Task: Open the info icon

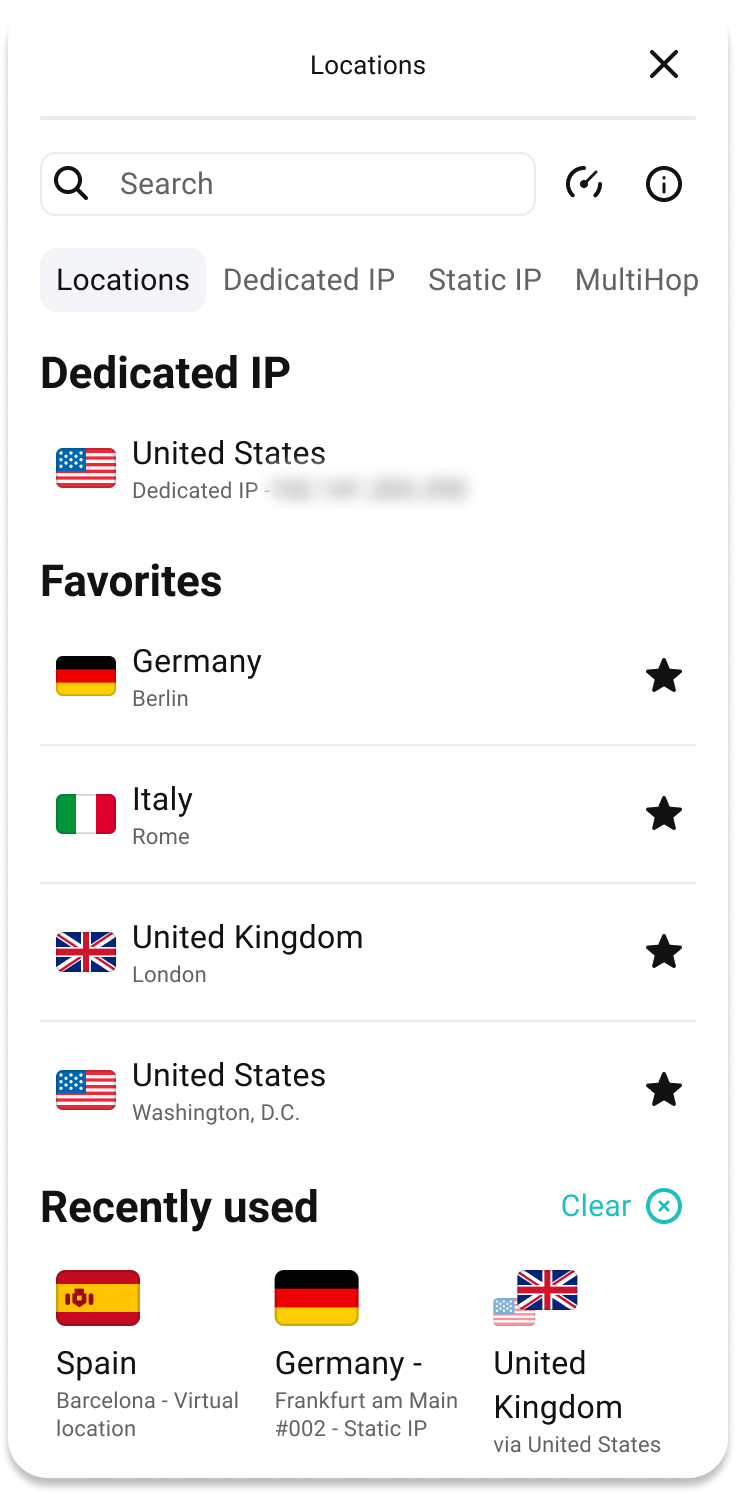Action: coord(664,184)
